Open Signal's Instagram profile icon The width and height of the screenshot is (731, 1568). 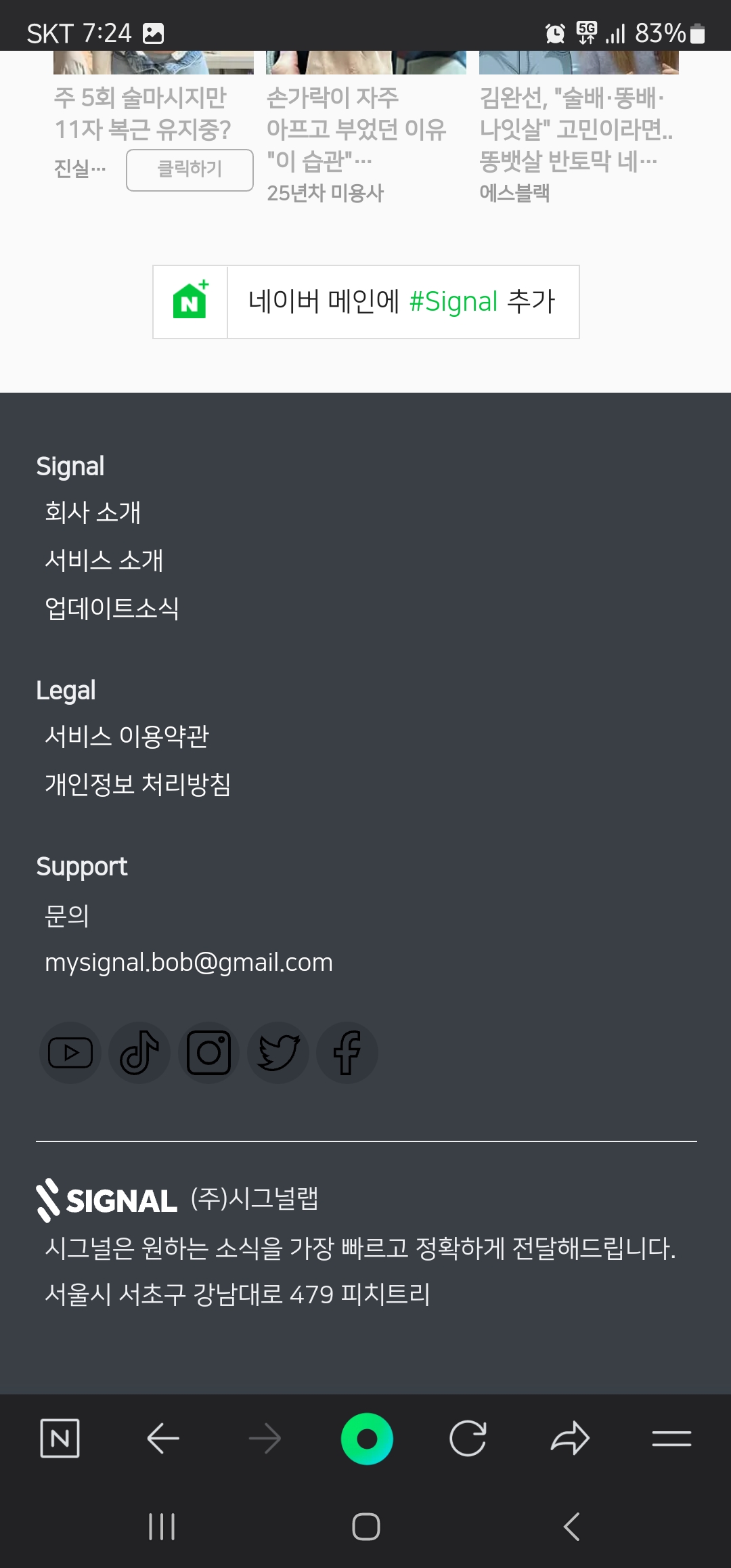(x=208, y=1053)
